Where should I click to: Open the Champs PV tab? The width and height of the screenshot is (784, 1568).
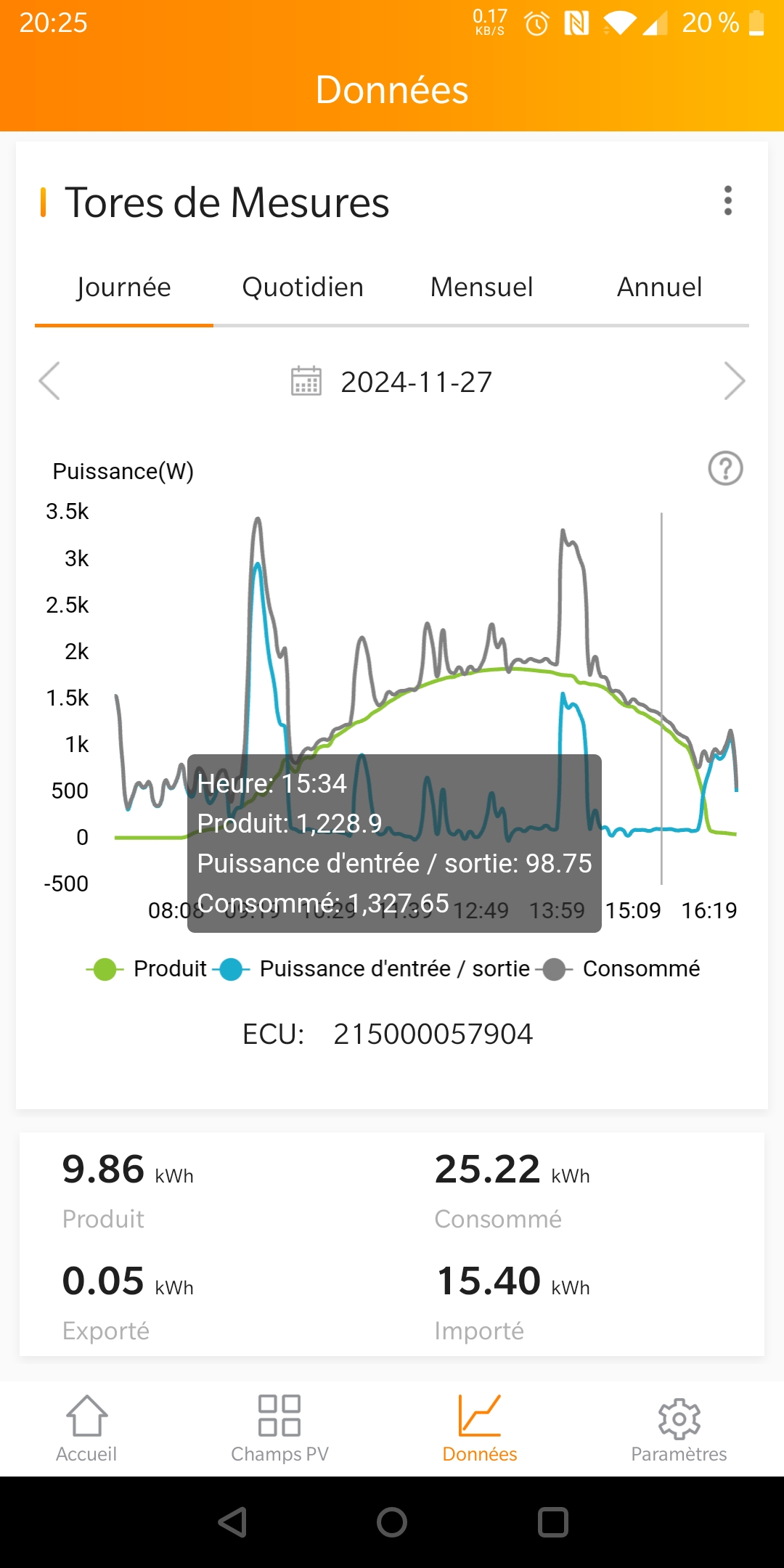[x=279, y=1429]
